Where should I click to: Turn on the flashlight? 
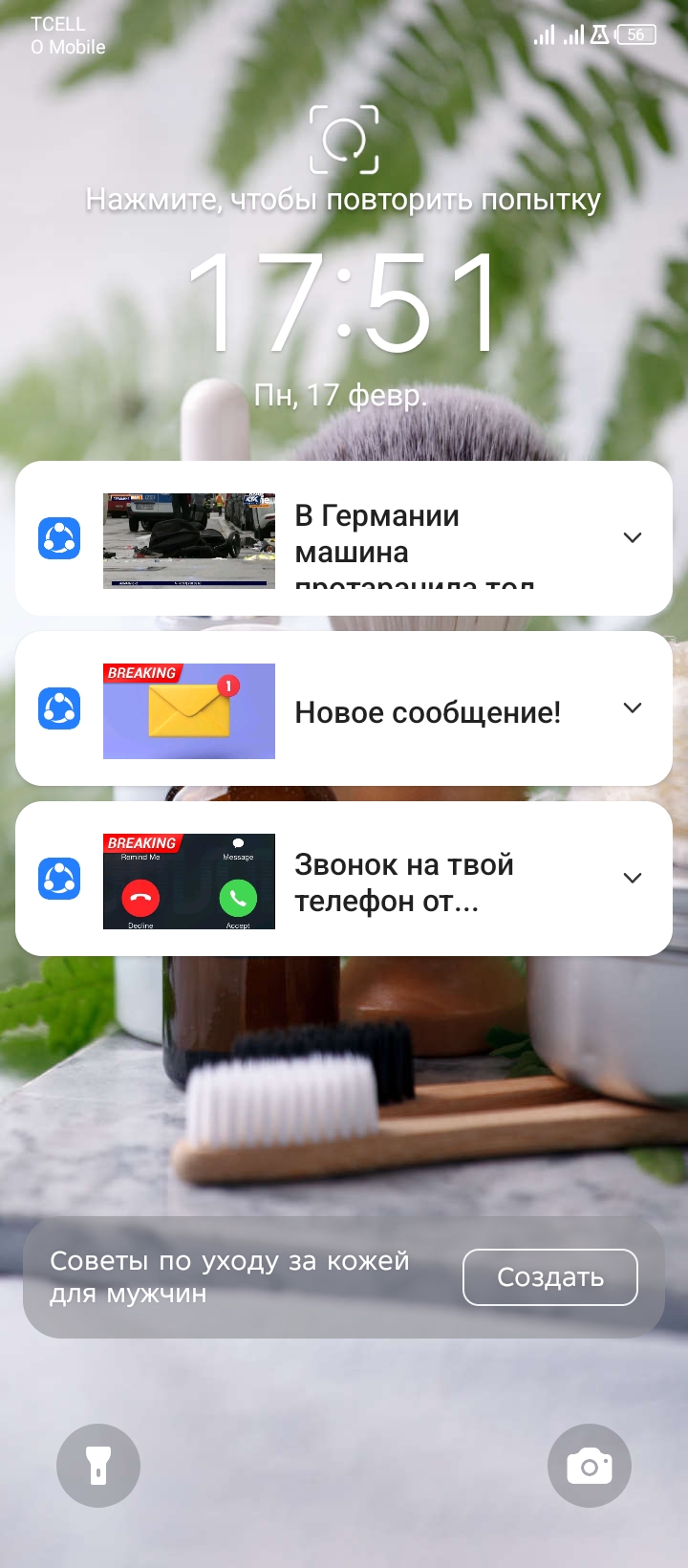pos(98,1466)
